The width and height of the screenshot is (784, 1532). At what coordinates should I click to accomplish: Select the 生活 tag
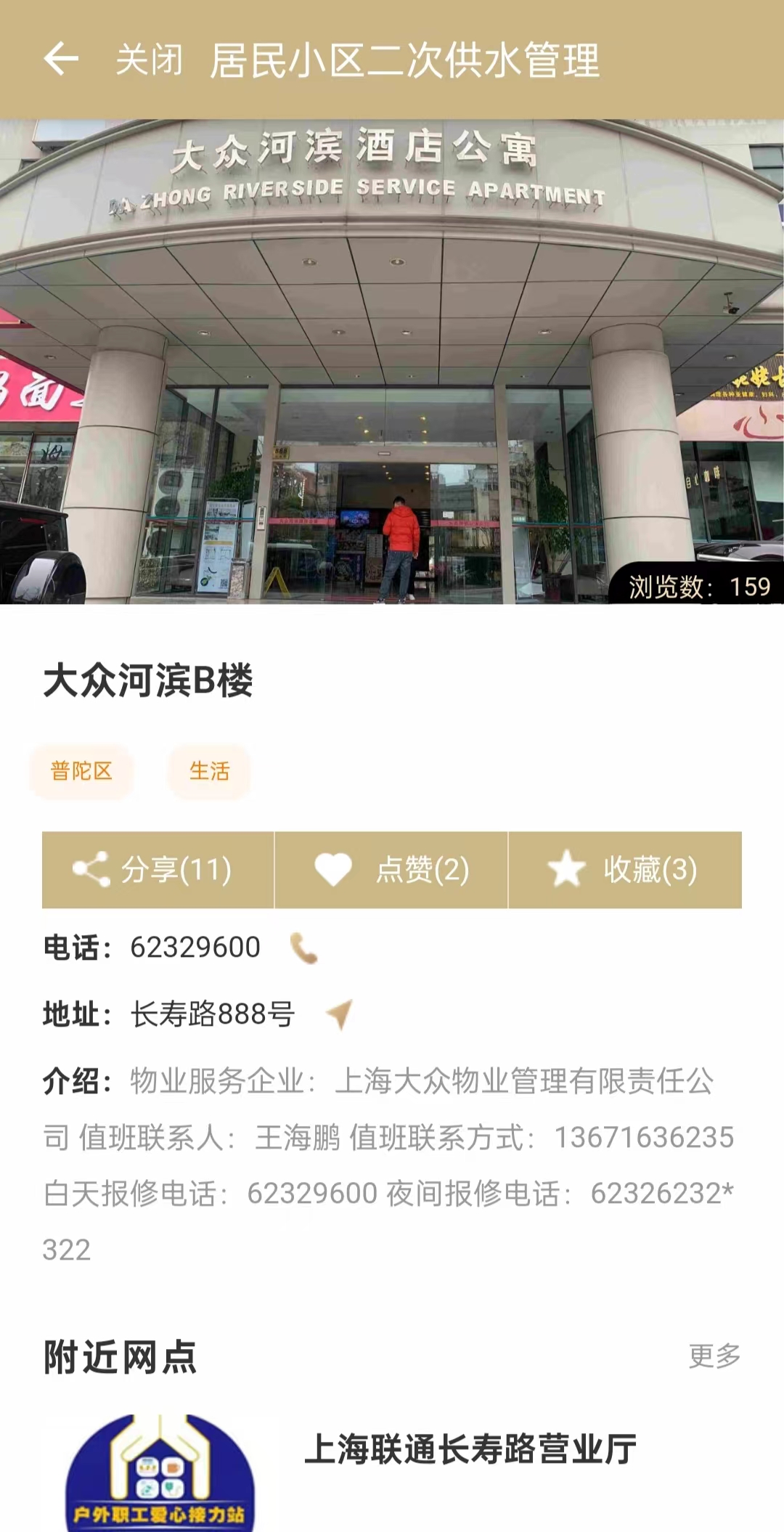pyautogui.click(x=209, y=771)
